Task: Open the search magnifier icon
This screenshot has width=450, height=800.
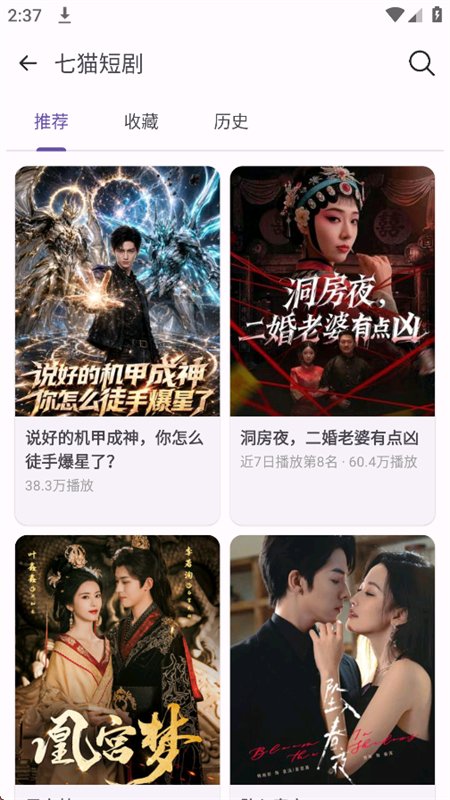Action: pos(421,64)
